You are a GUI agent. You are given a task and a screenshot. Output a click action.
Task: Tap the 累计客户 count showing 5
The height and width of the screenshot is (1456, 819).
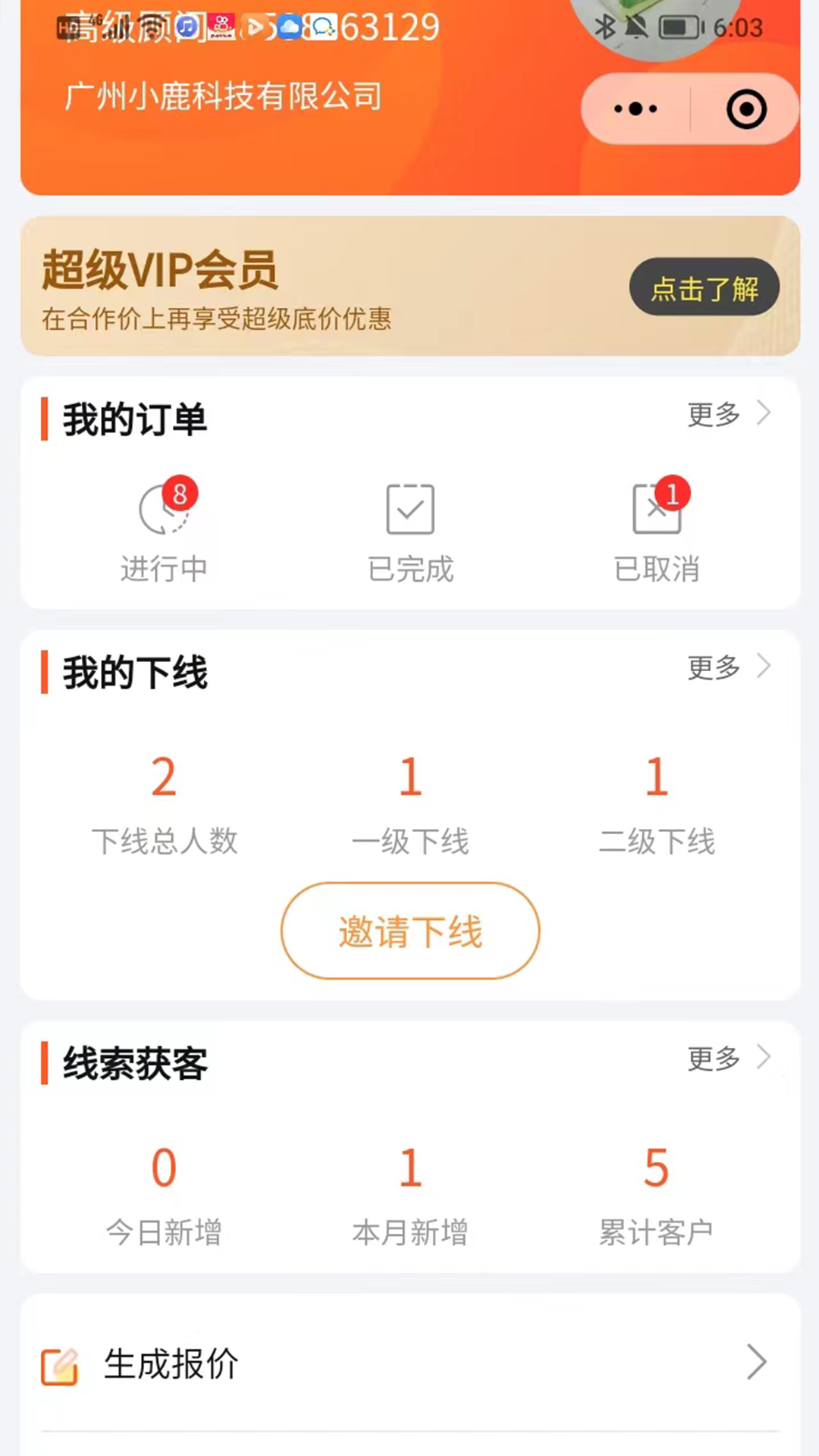(x=657, y=1168)
